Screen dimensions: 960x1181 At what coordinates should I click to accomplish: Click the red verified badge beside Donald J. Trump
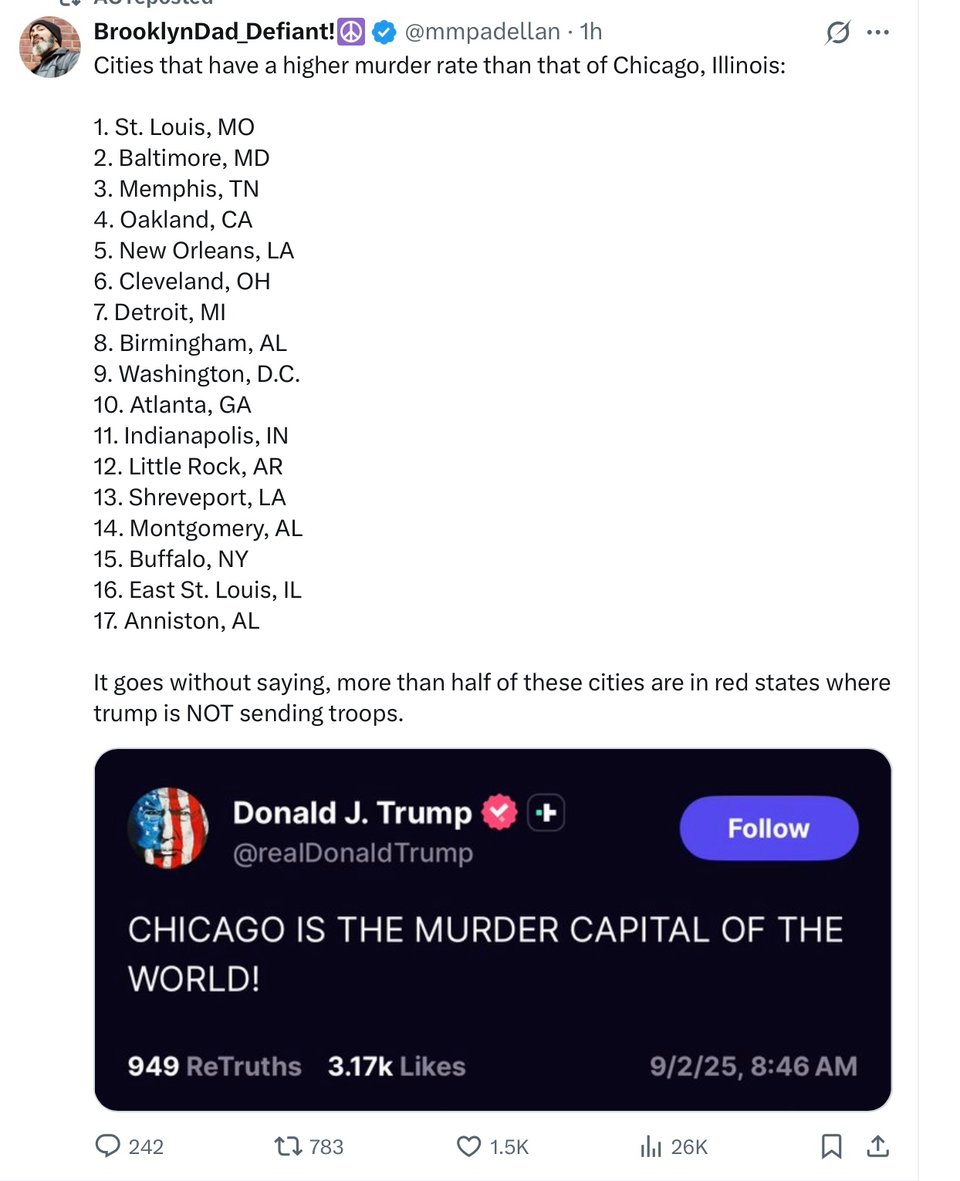coord(497,812)
